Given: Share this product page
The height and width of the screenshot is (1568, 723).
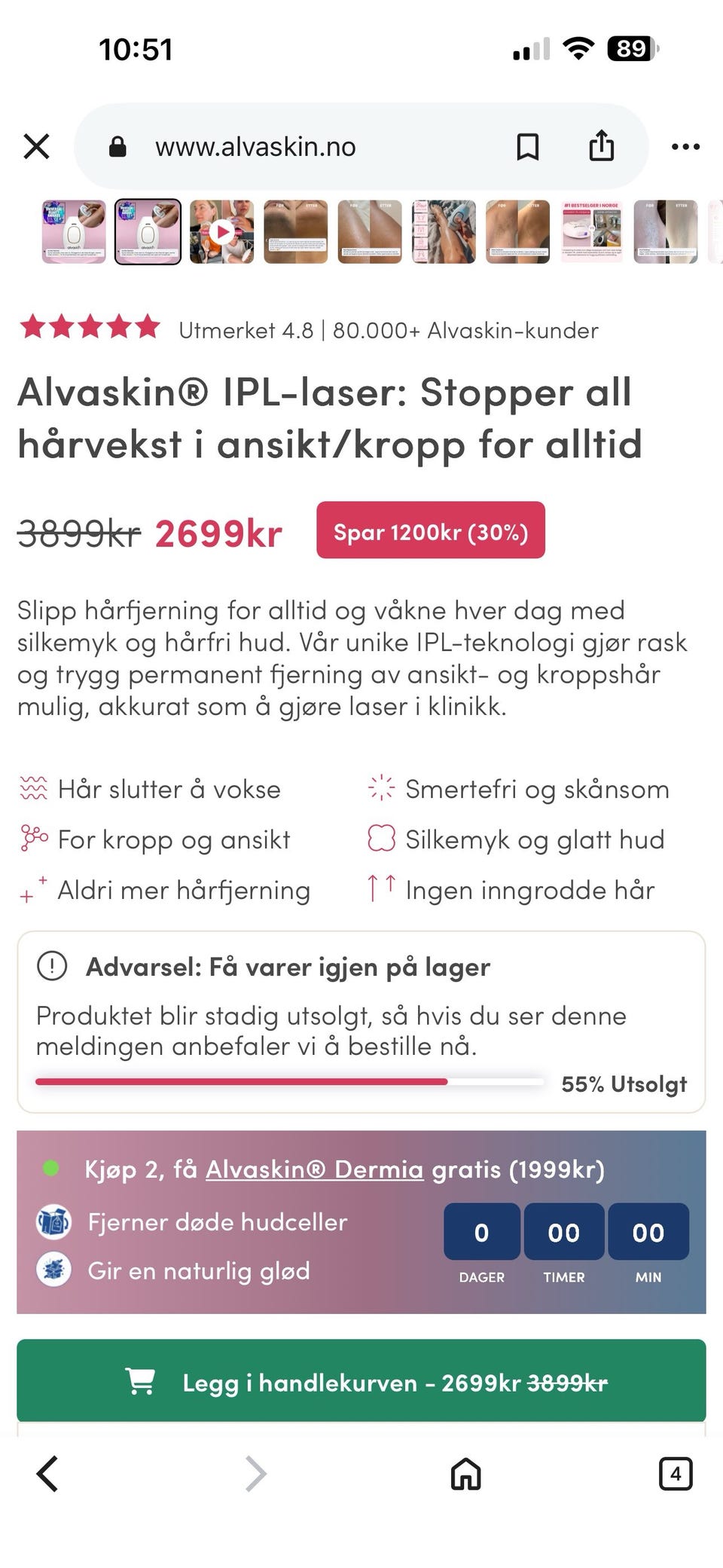Looking at the screenshot, I should [601, 145].
